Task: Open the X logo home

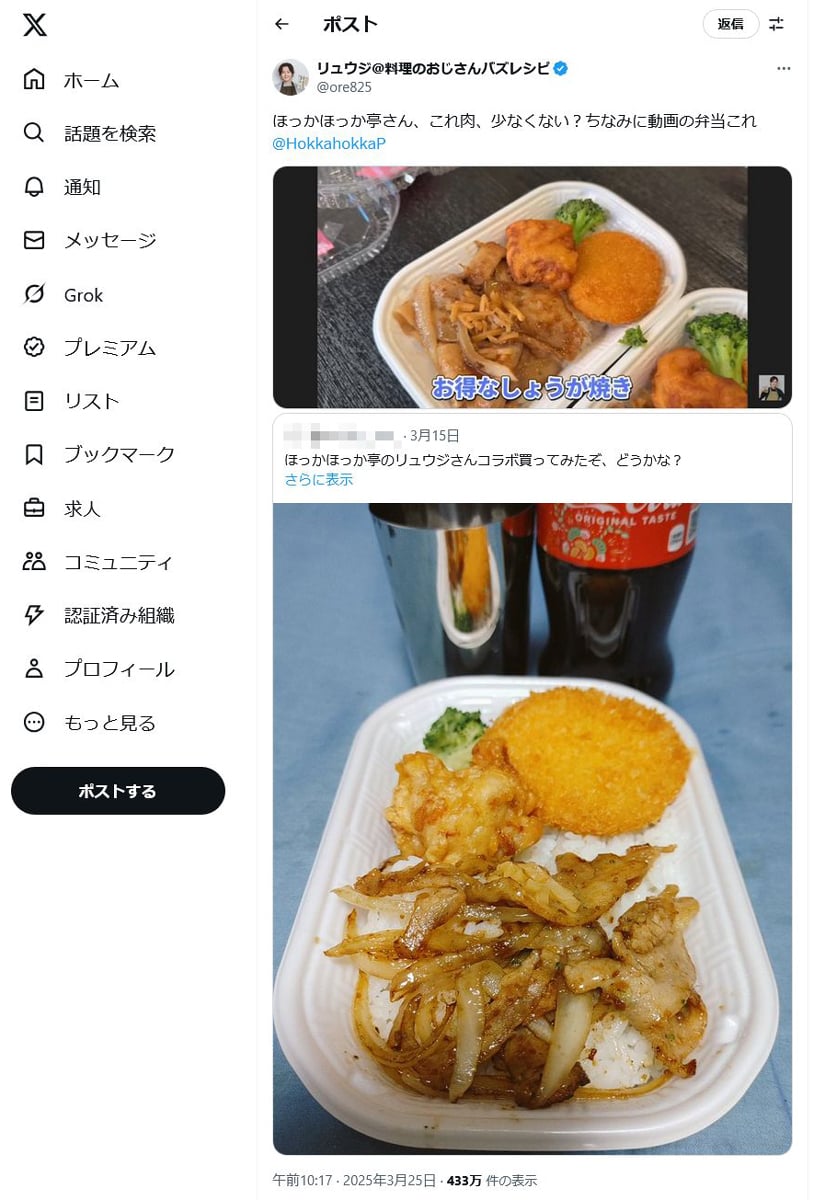Action: point(35,25)
